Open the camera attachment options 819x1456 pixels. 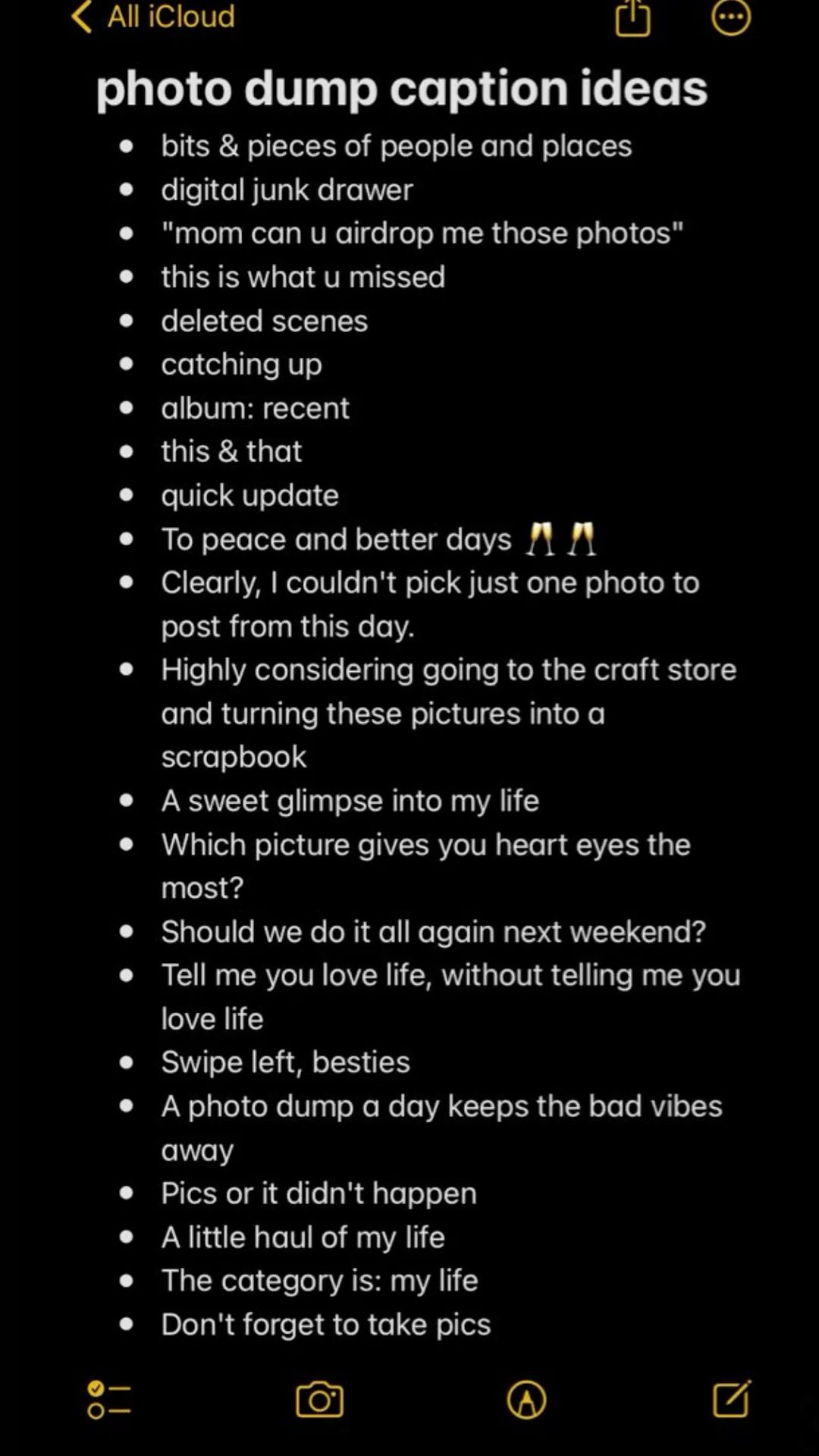[319, 1399]
